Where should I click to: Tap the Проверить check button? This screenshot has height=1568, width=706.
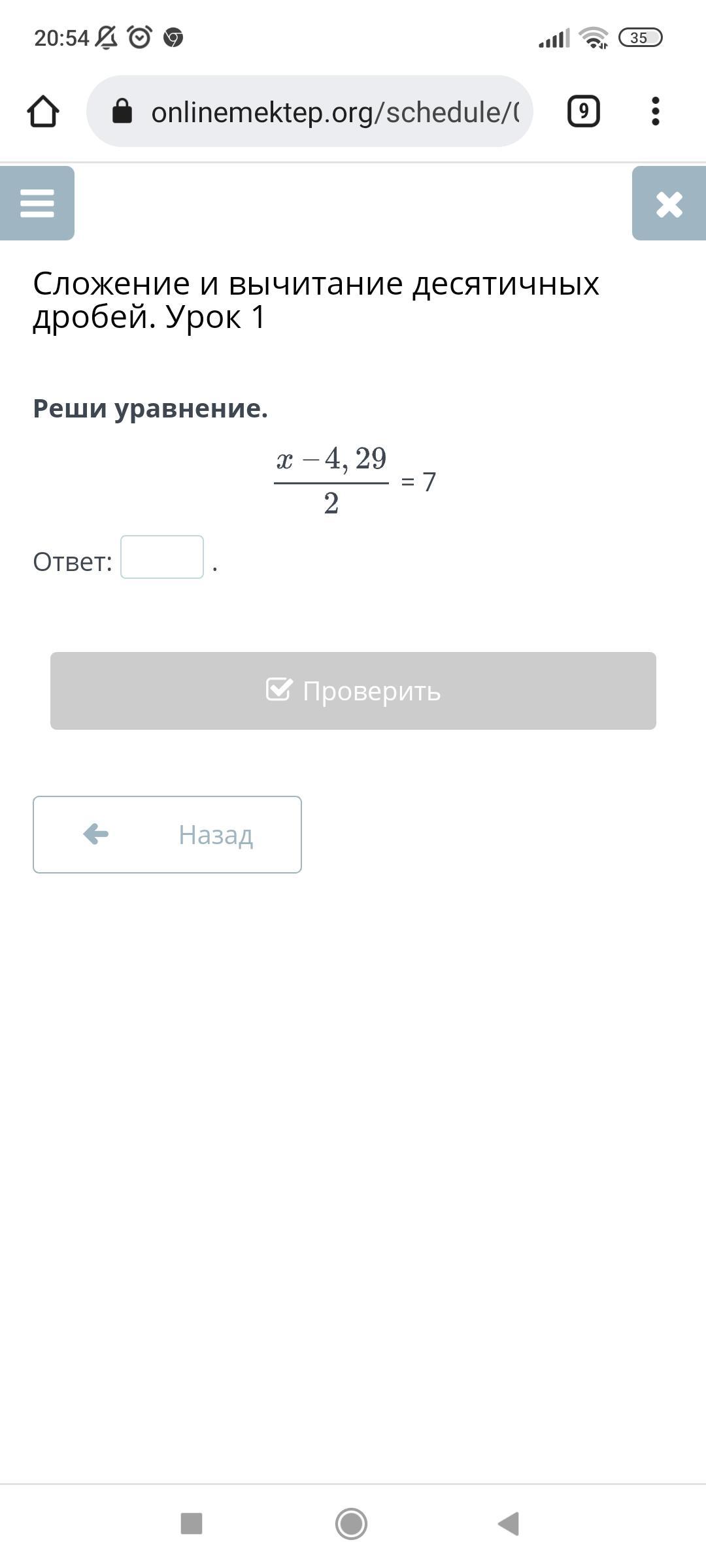pyautogui.click(x=353, y=691)
